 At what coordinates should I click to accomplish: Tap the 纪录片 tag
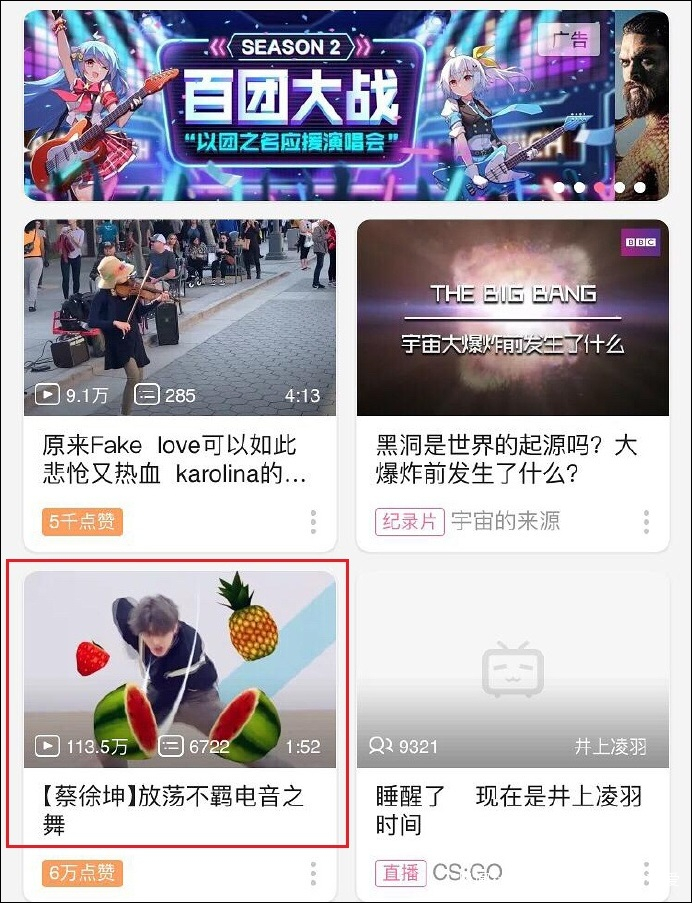click(409, 522)
